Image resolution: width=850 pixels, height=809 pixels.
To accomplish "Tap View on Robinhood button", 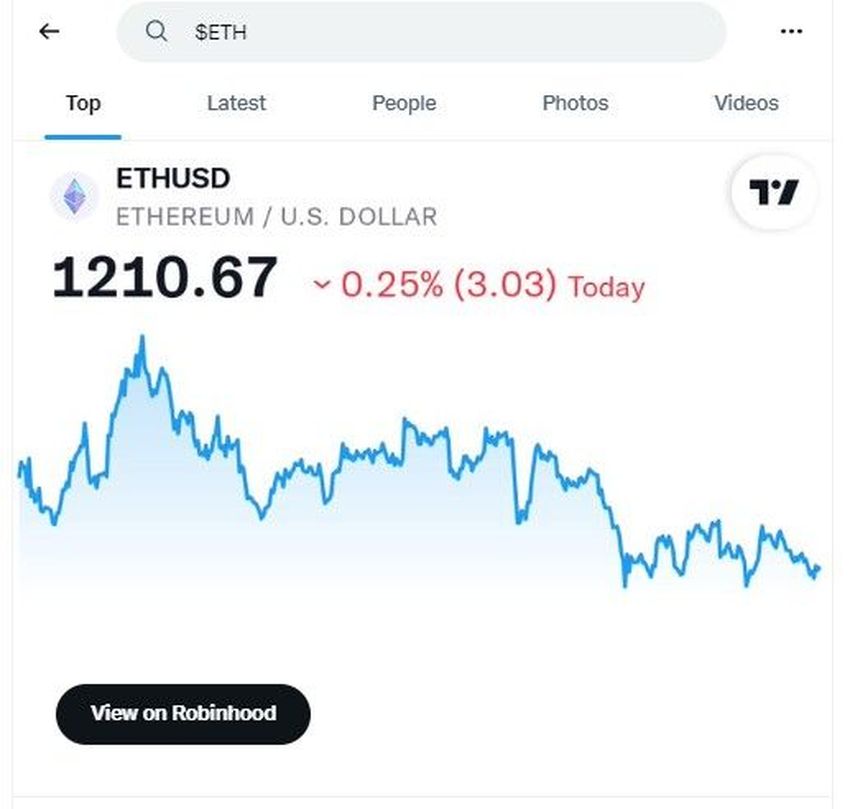I will coord(183,714).
